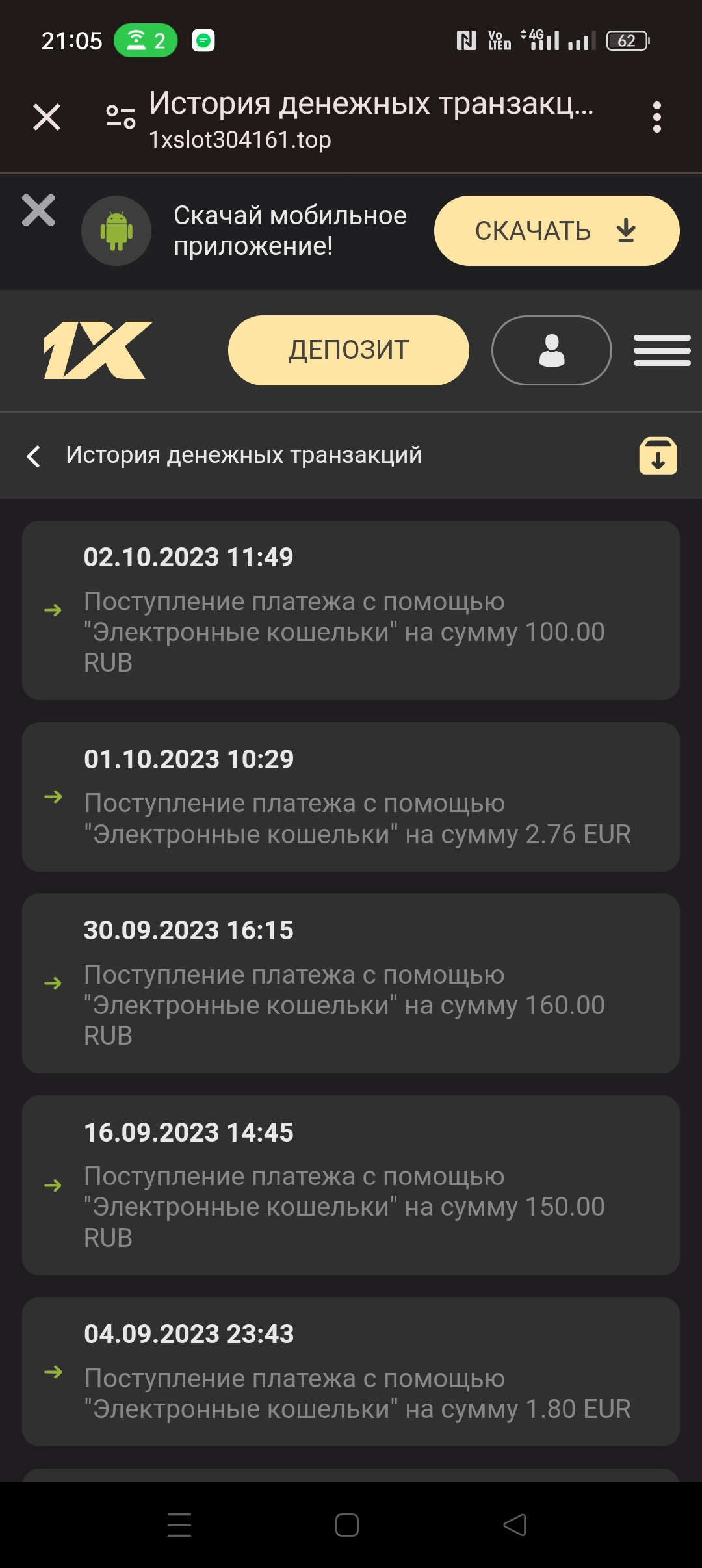Viewport: 702px width, 1568px height.
Task: Open the ДЕПОЗИТ deposit page
Action: point(348,350)
